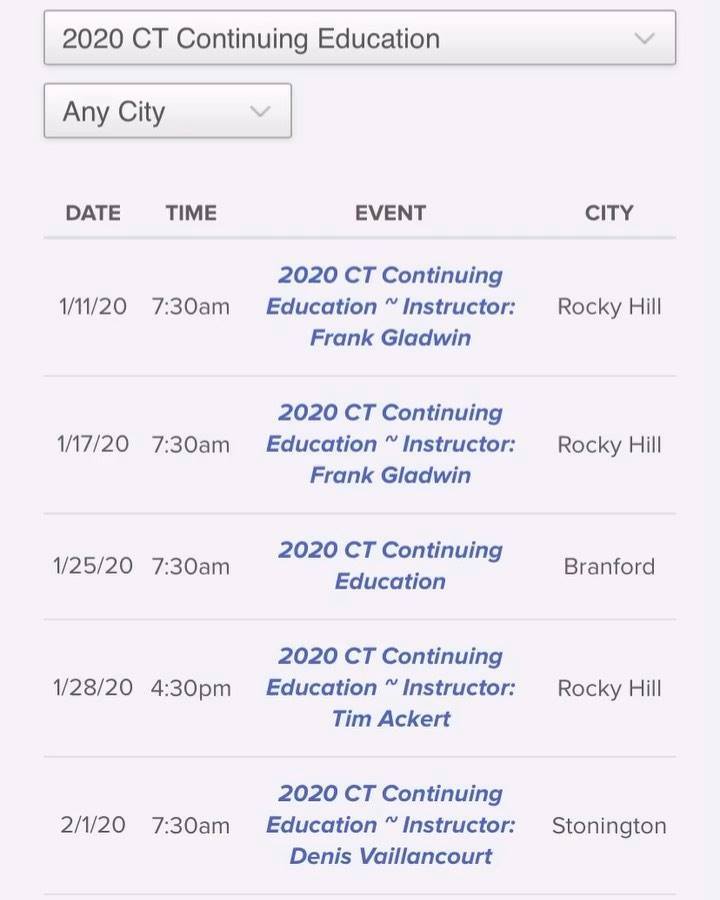Open the 1/11/20 Frank Gladwin event link
The height and width of the screenshot is (900, 720).
point(390,307)
